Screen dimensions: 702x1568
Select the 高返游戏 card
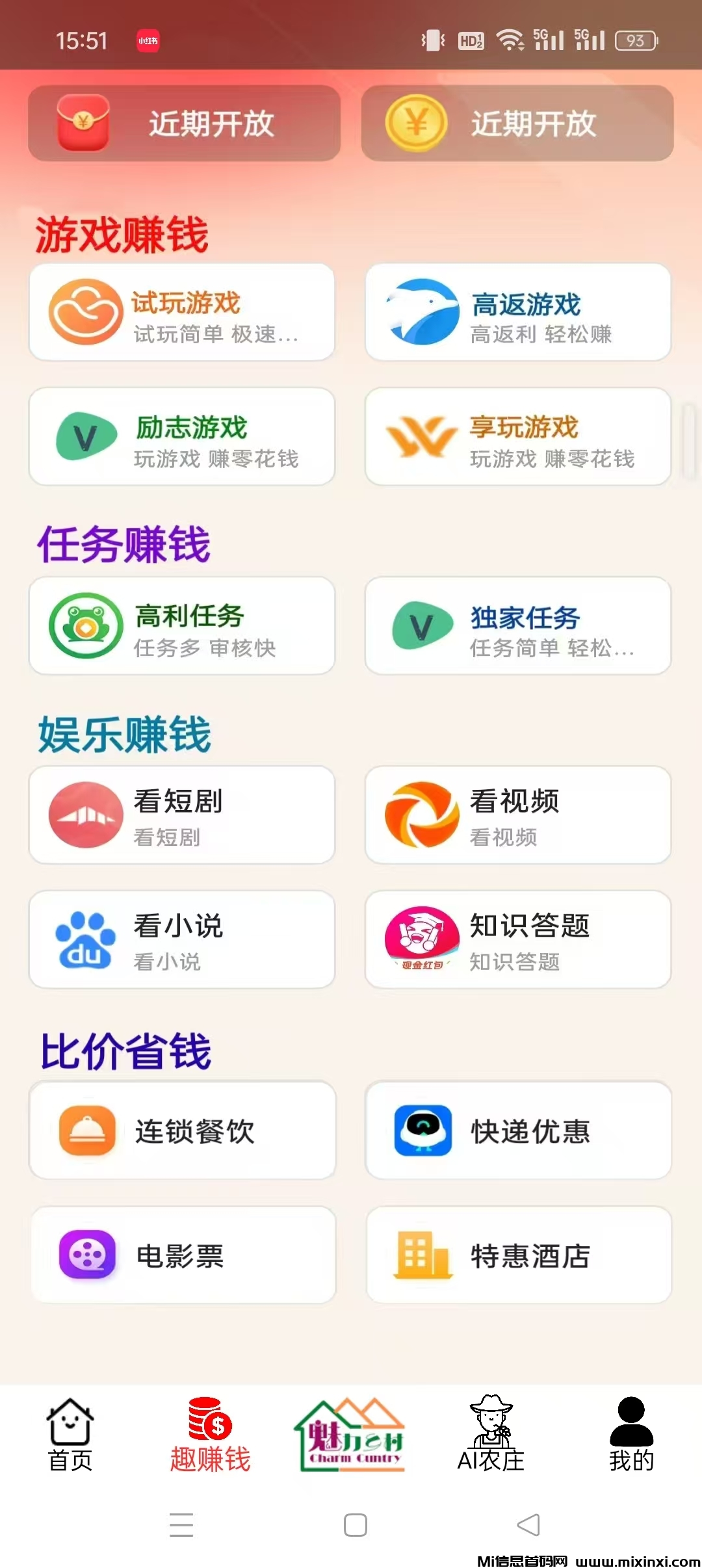518,313
